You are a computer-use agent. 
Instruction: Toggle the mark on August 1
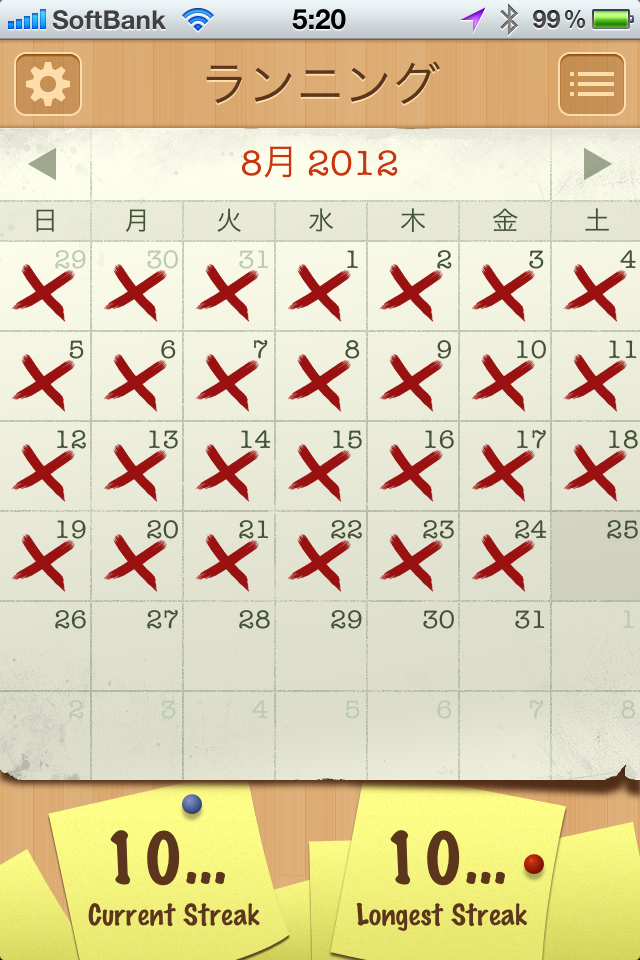coord(321,287)
